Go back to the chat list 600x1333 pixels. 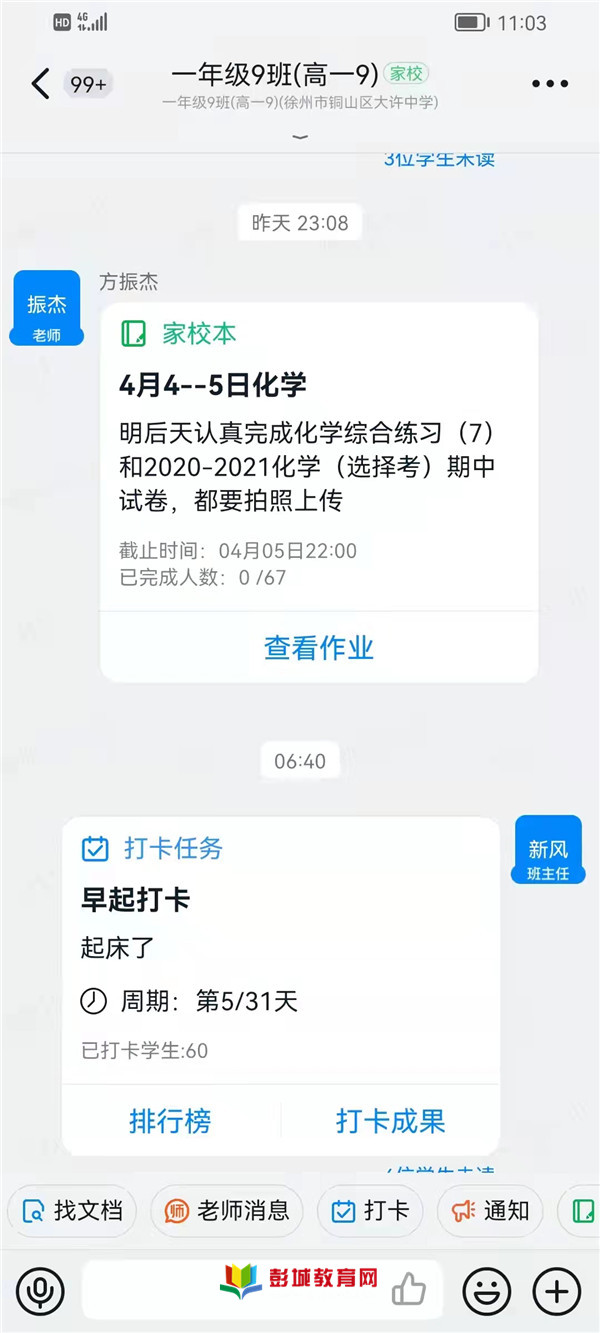(40, 84)
